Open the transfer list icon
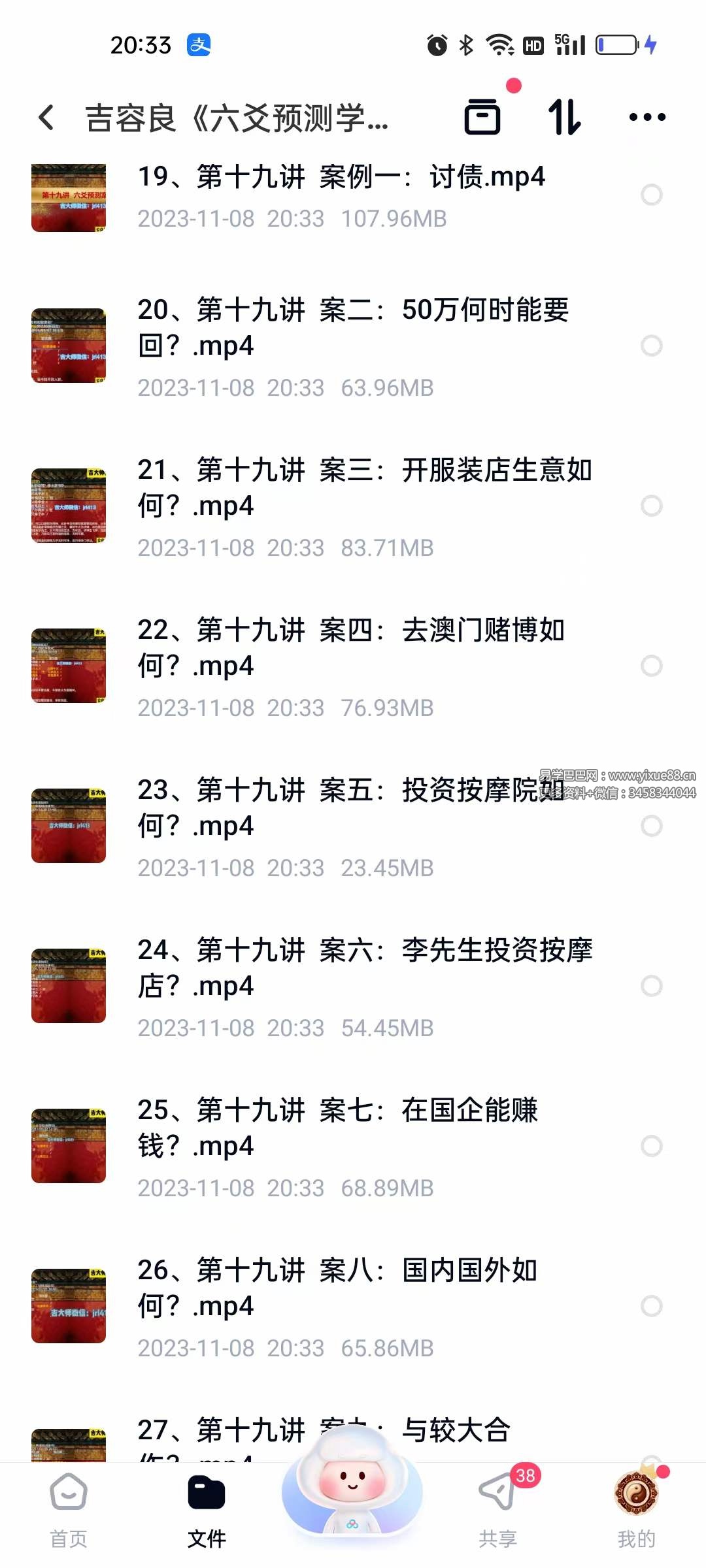This screenshot has width=706, height=1568. pyautogui.click(x=565, y=118)
